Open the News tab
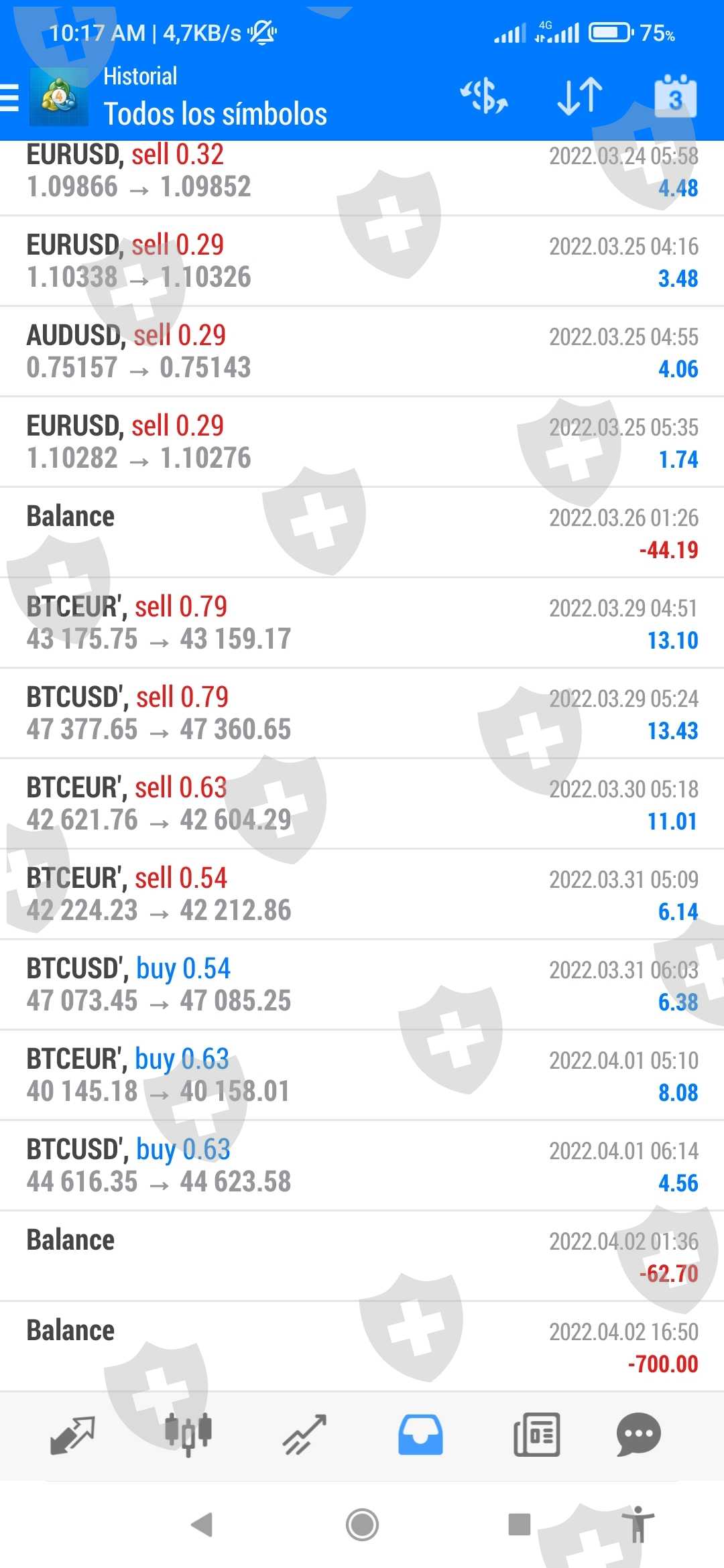Image resolution: width=724 pixels, height=1568 pixels. coord(536,1435)
